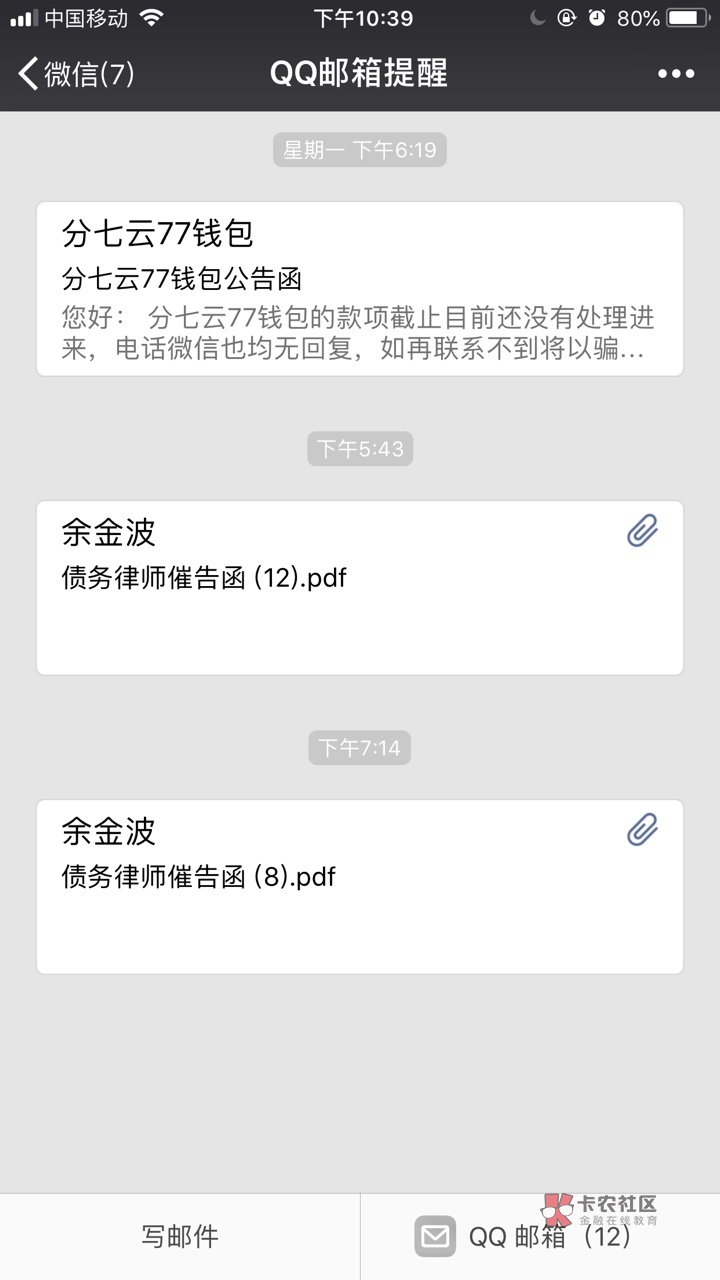Open the 债务律师催告函 (12).pdf email
Screen dimensions: 720x1280
point(360,588)
